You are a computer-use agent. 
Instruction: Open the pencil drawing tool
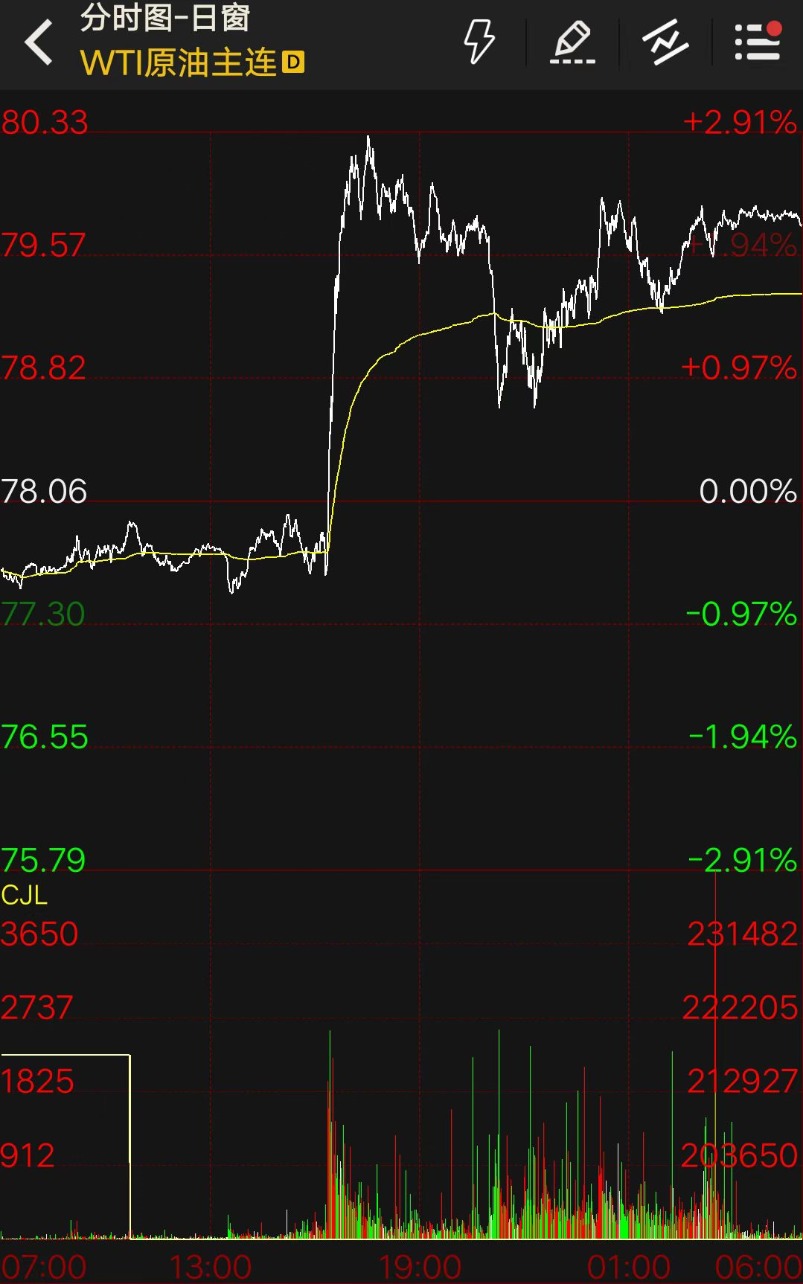pos(572,43)
